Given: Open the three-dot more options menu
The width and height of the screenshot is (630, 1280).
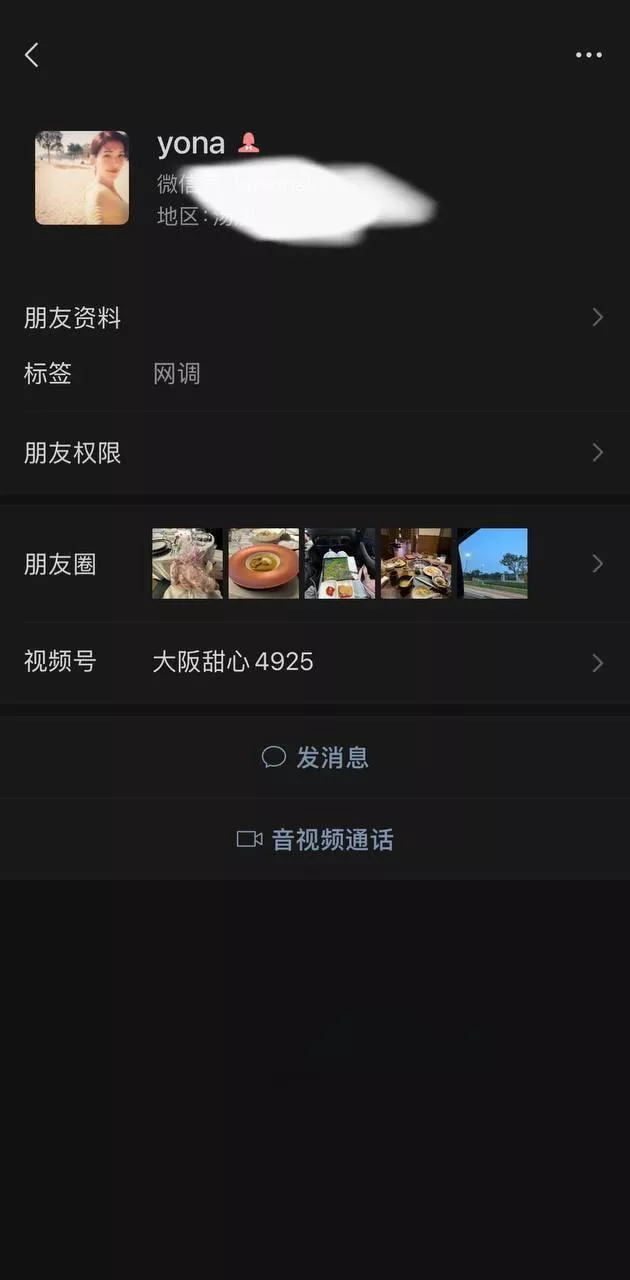Looking at the screenshot, I should (x=589, y=55).
